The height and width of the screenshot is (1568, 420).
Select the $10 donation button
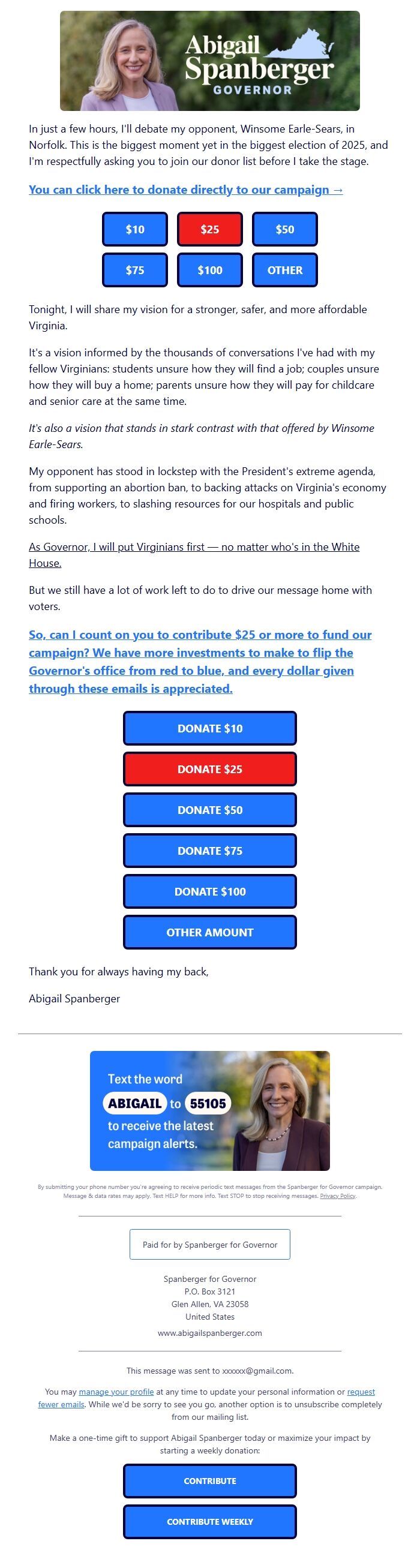click(x=134, y=230)
